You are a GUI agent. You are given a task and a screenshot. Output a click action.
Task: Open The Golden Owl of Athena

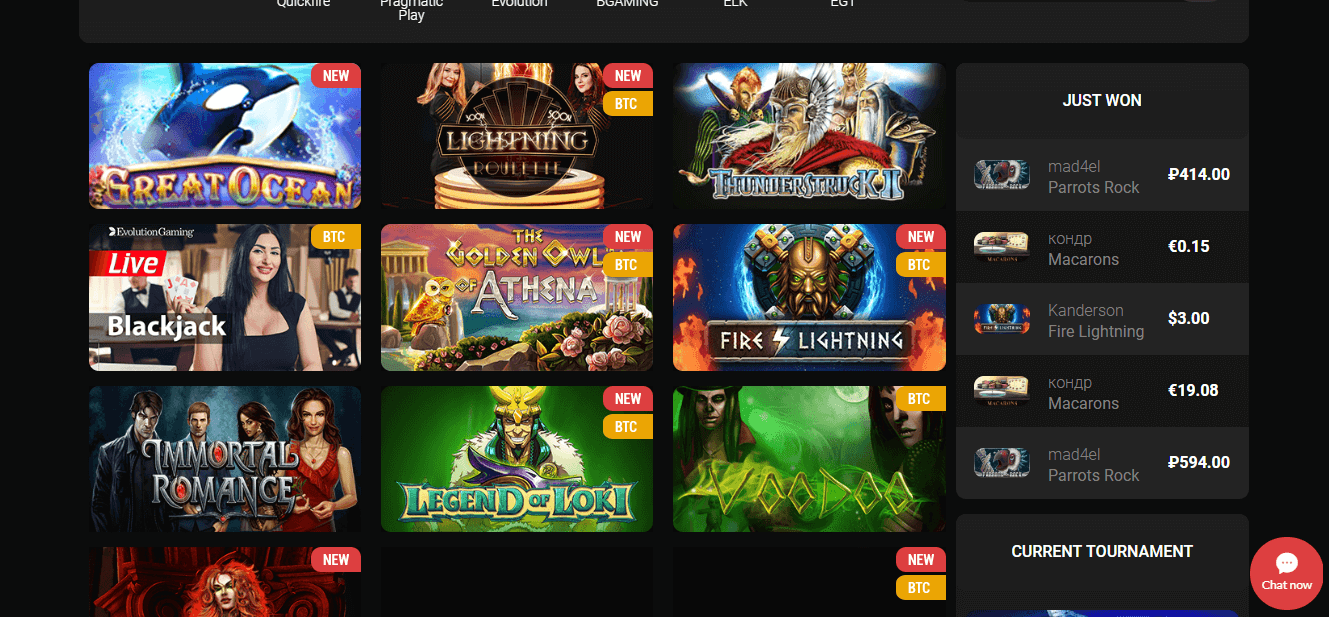pos(516,297)
